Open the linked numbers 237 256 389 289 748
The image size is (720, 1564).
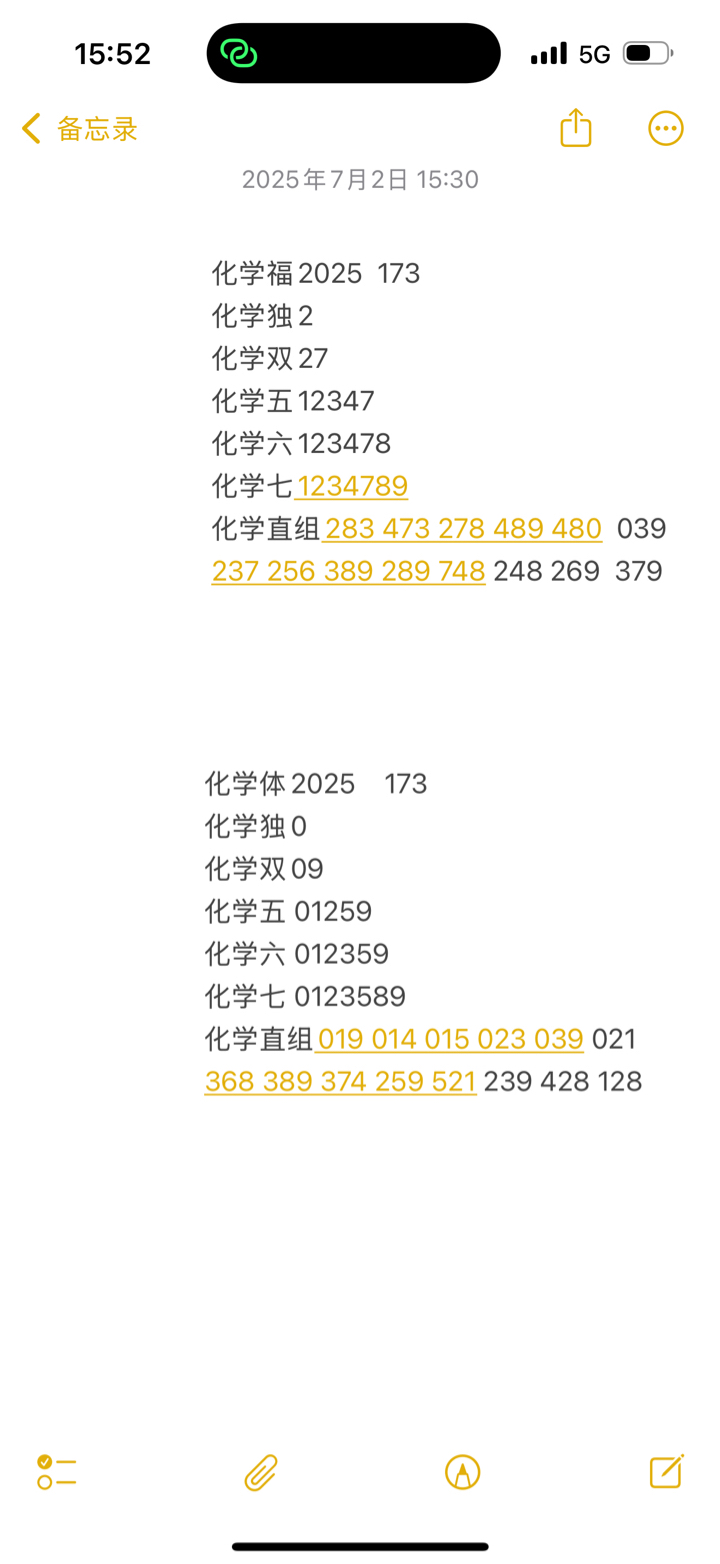(349, 572)
